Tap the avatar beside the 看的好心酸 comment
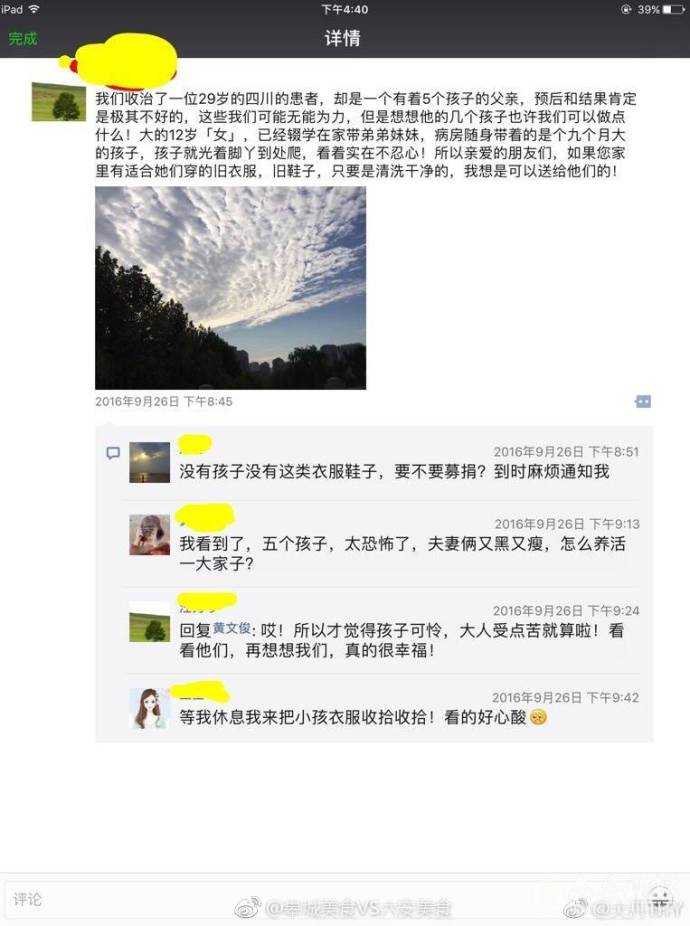Image resolution: width=690 pixels, height=926 pixels. pyautogui.click(x=149, y=708)
